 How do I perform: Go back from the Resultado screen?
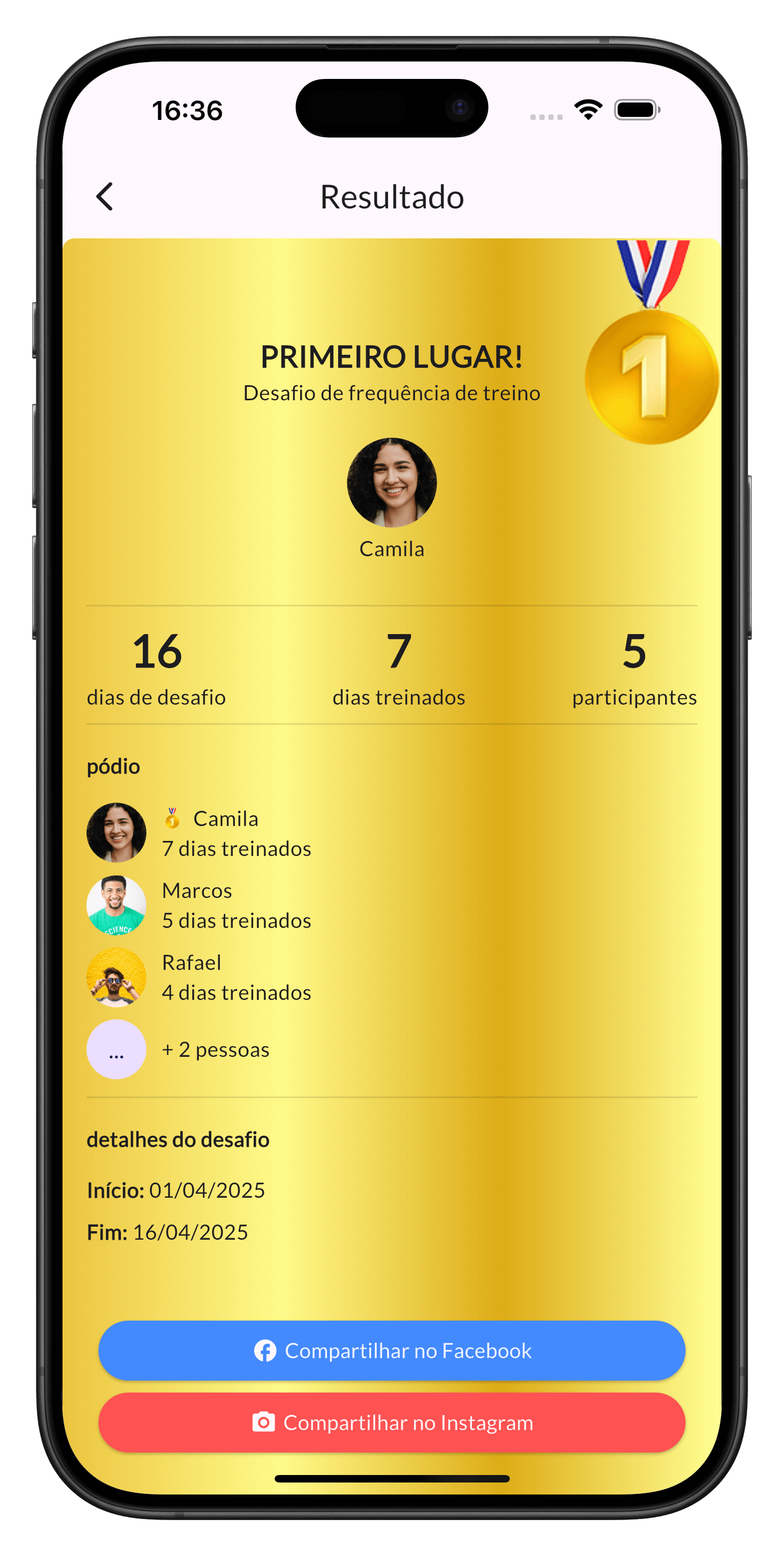[x=105, y=197]
